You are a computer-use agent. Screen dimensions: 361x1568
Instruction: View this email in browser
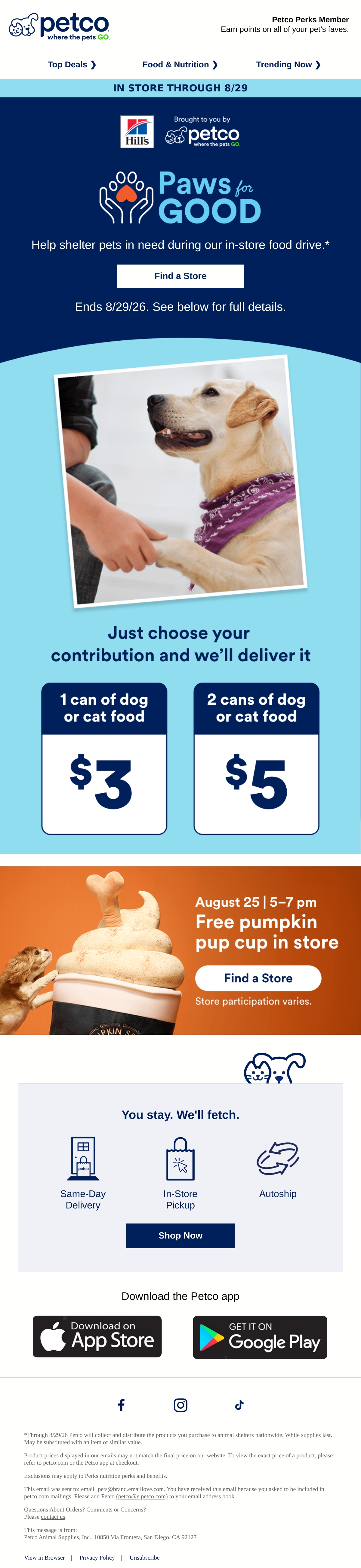tap(45, 1558)
